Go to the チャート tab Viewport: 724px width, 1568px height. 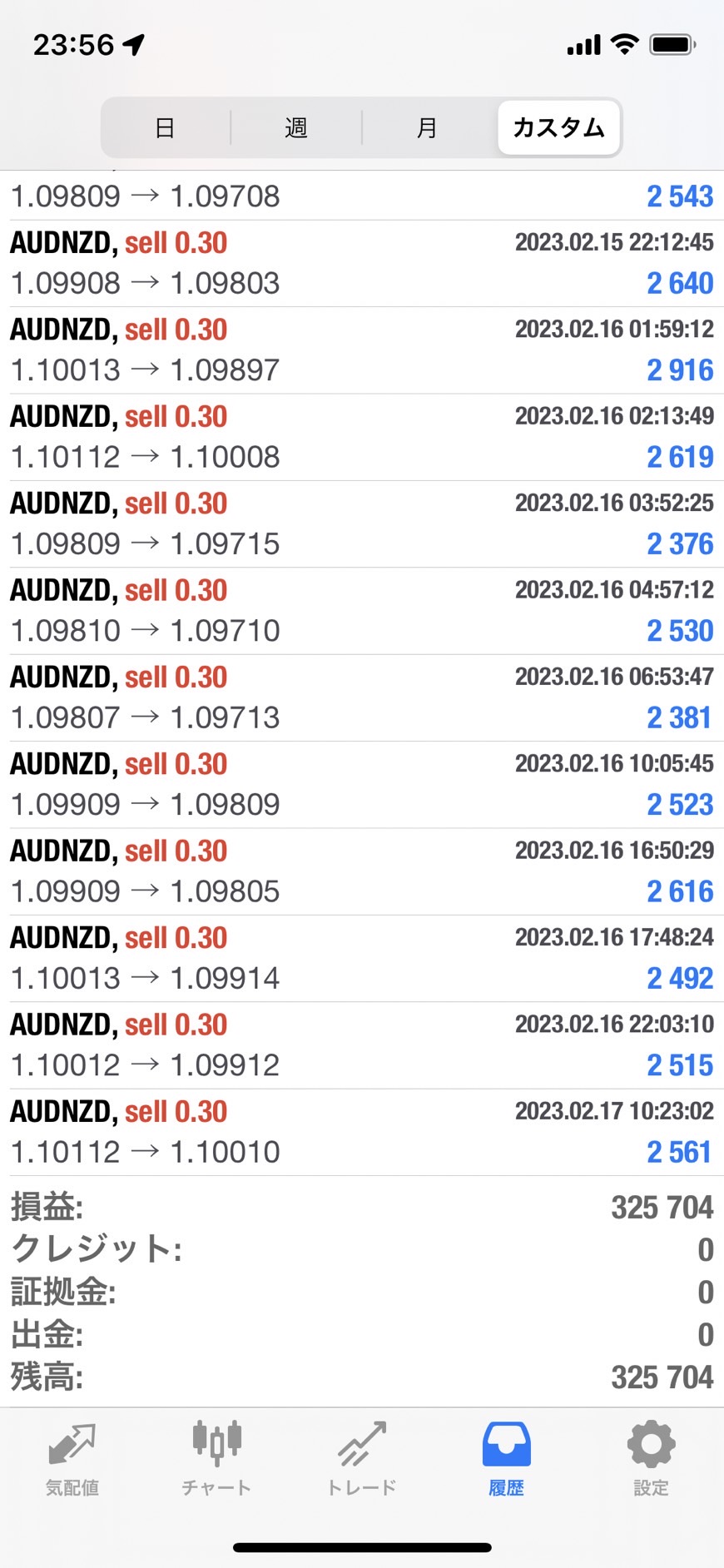coord(216,1458)
